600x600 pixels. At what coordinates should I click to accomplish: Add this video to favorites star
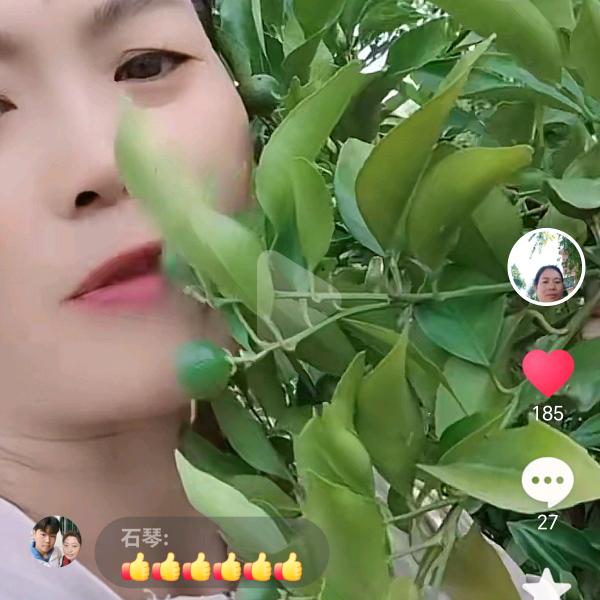[x=547, y=586]
